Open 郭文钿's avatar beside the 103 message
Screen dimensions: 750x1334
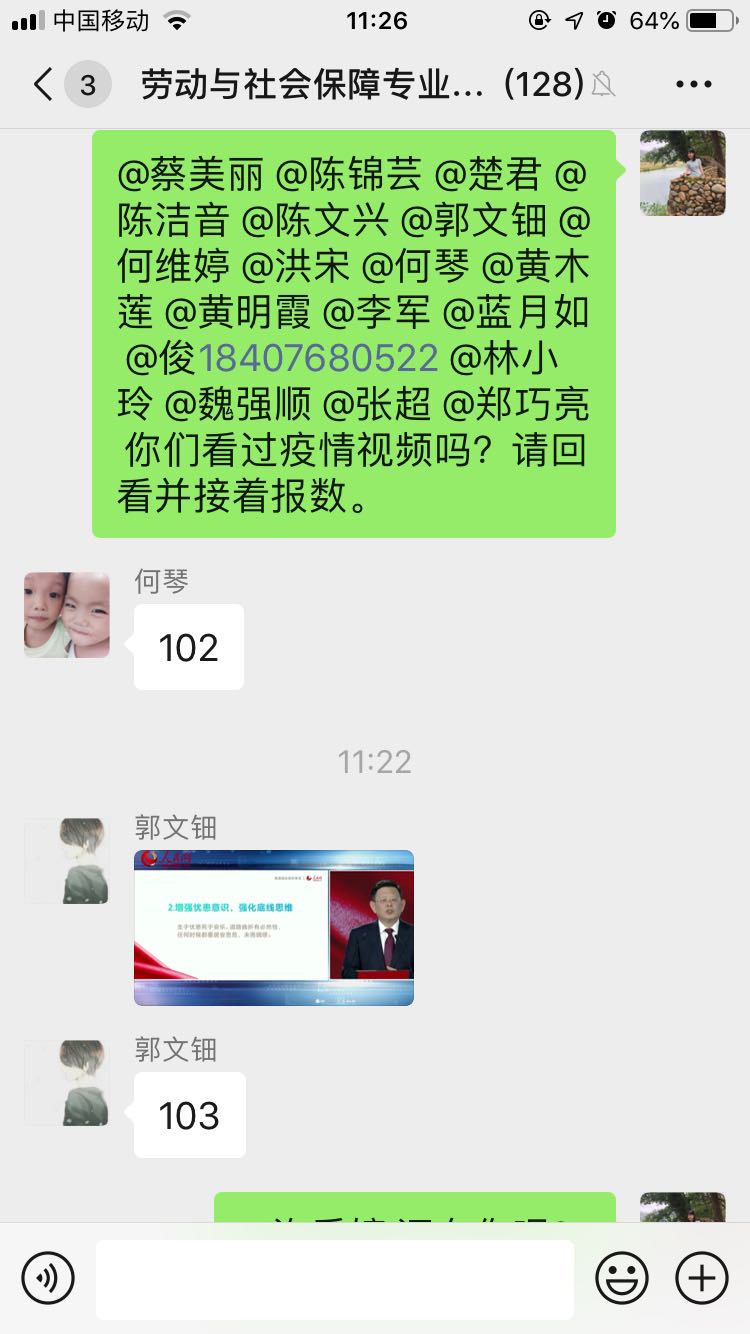[x=67, y=1083]
